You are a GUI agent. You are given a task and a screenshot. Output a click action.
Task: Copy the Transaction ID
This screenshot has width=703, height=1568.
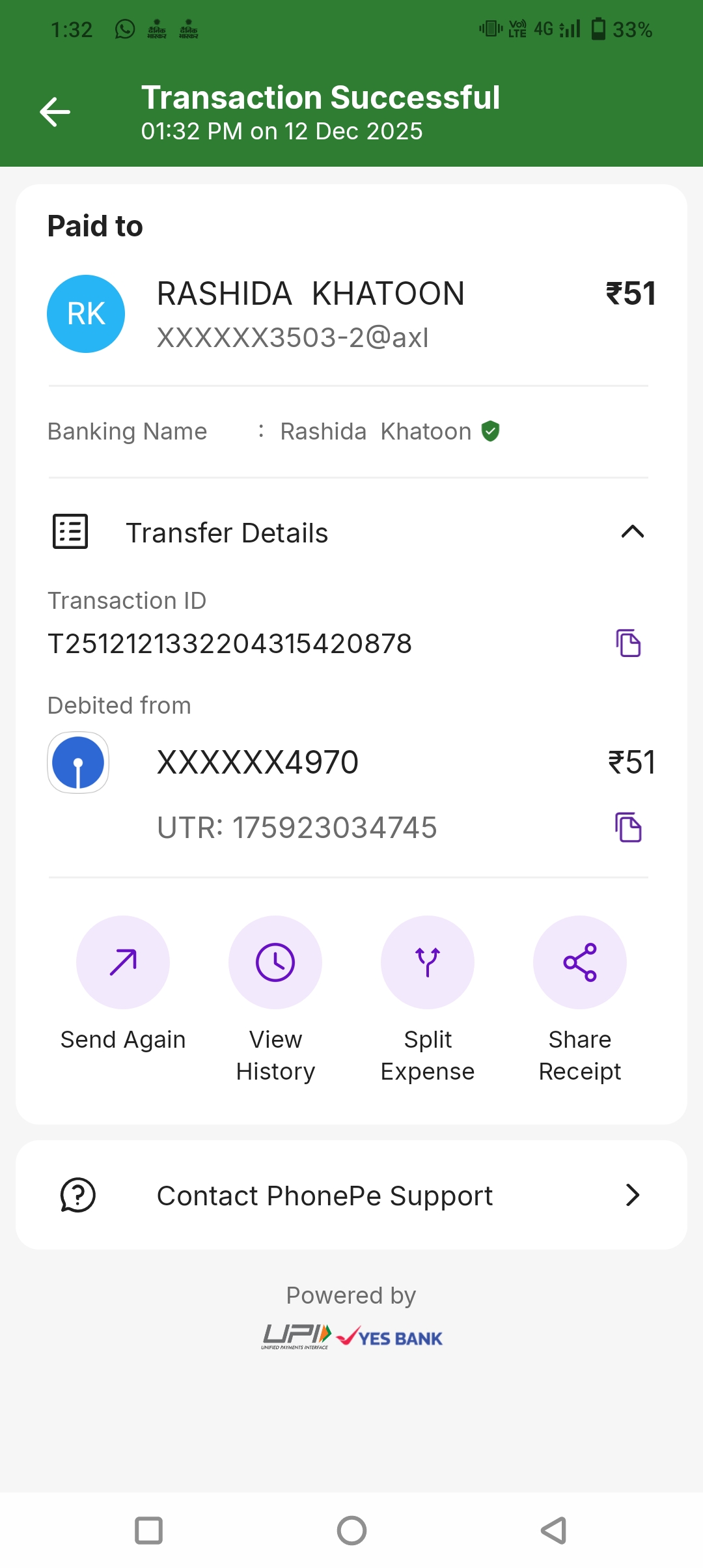point(628,643)
